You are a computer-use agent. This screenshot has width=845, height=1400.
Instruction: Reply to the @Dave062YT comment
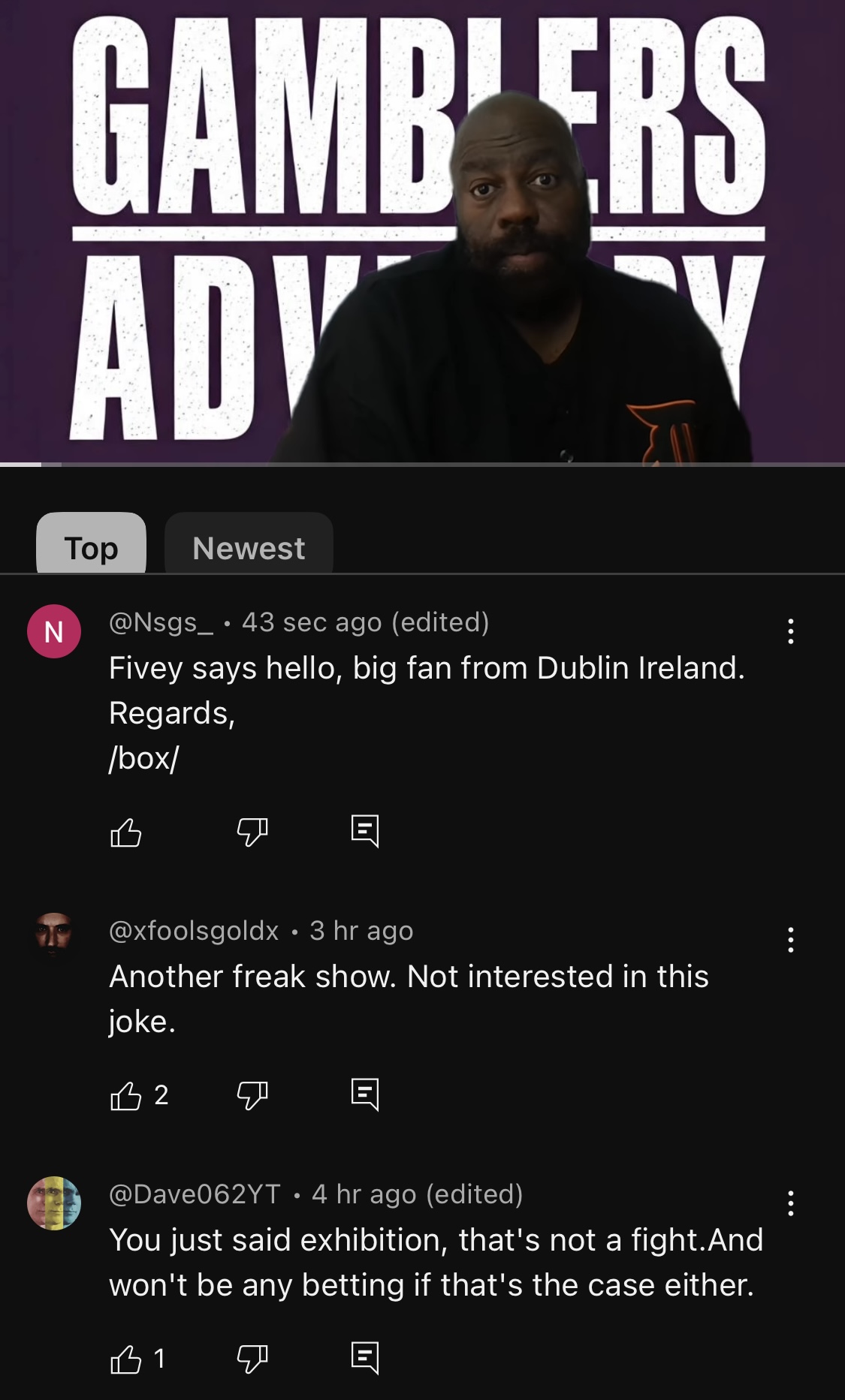click(x=365, y=1358)
